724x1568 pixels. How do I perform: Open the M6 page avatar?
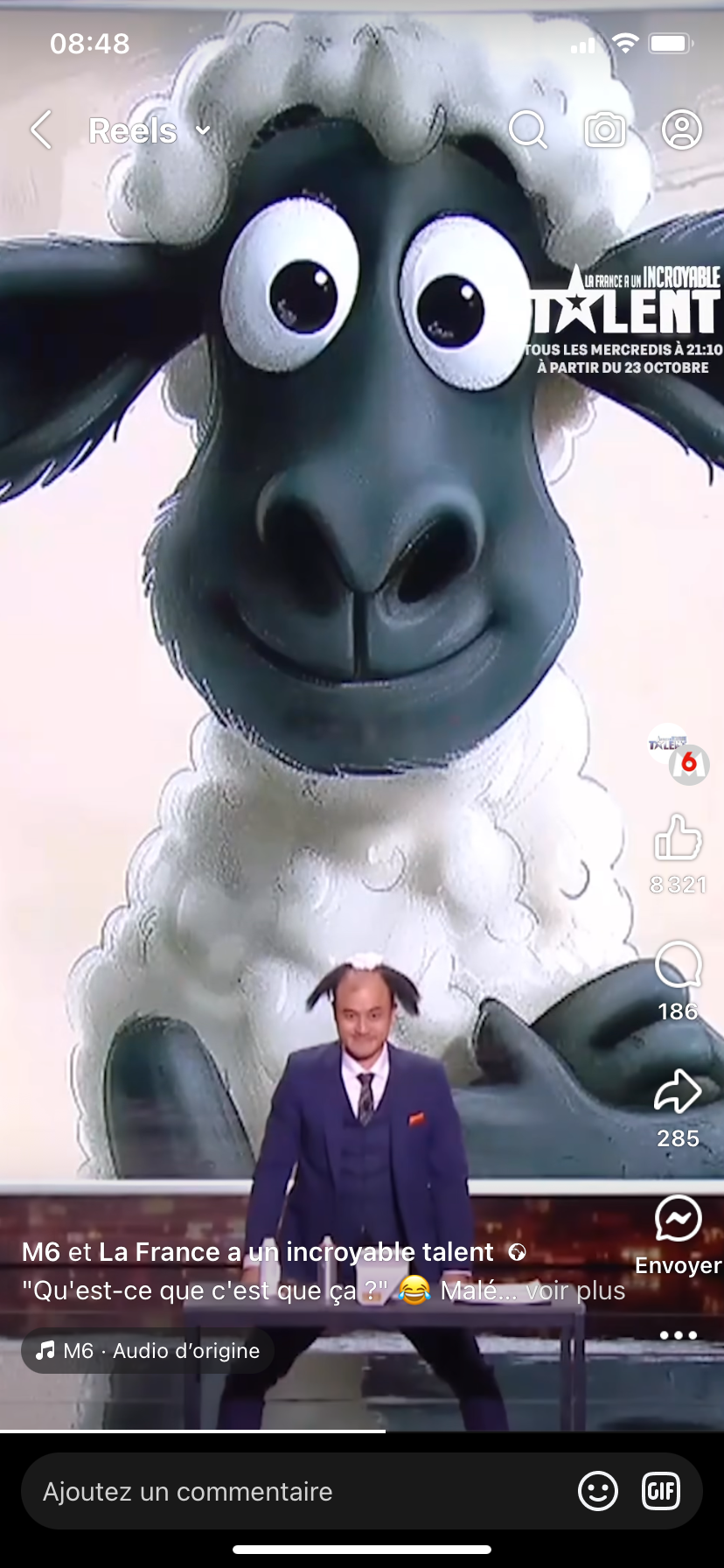coord(678,754)
